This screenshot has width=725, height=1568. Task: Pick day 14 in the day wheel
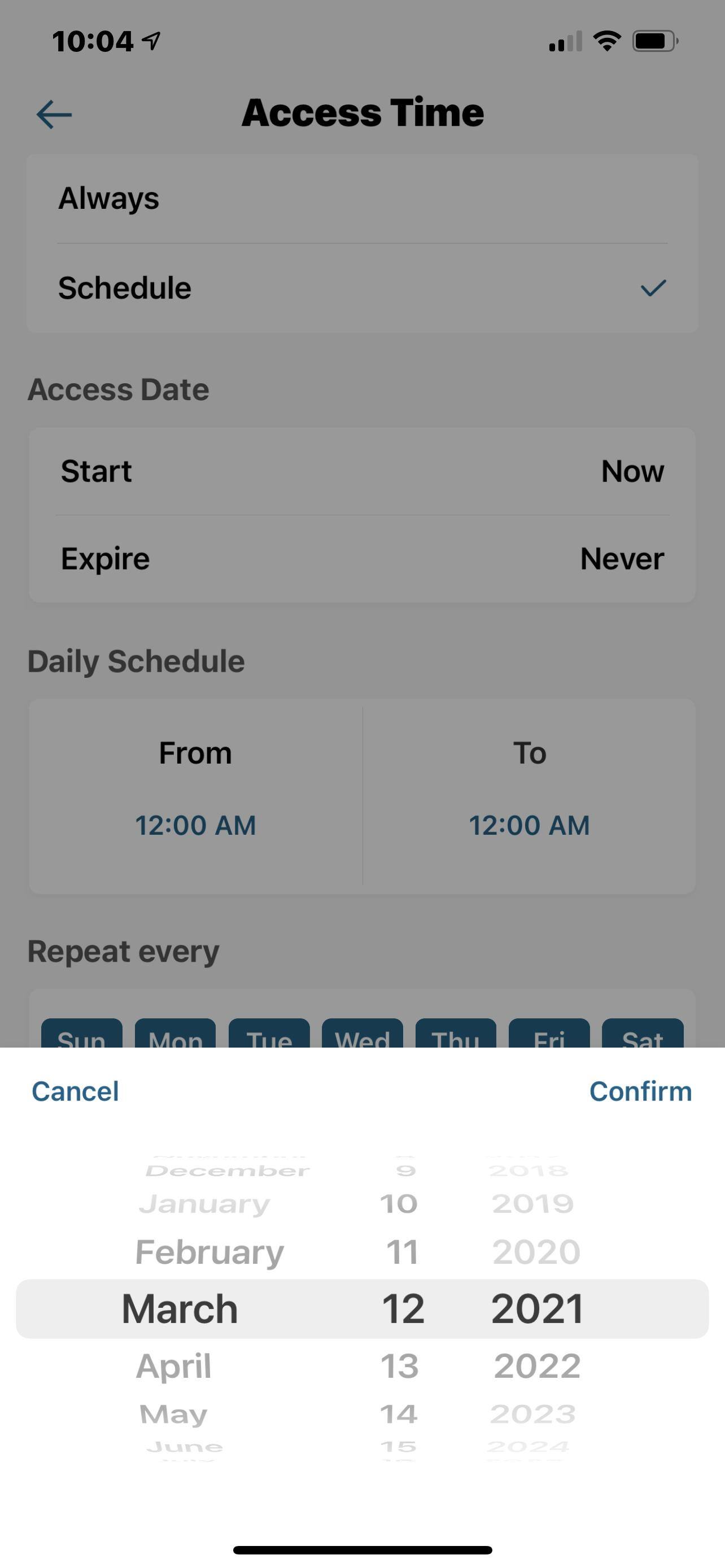point(399,1413)
